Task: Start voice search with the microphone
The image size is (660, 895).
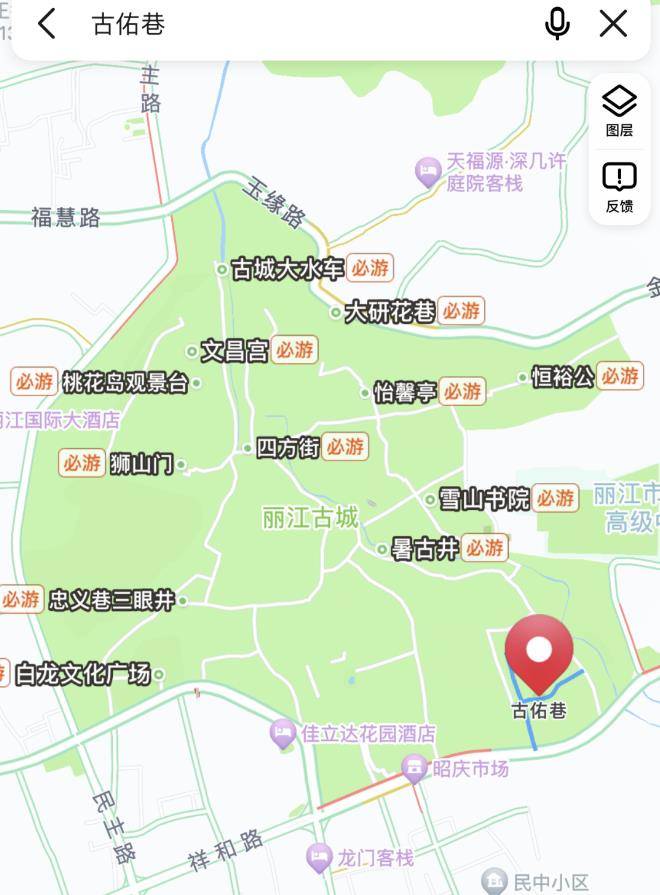Action: pyautogui.click(x=557, y=24)
